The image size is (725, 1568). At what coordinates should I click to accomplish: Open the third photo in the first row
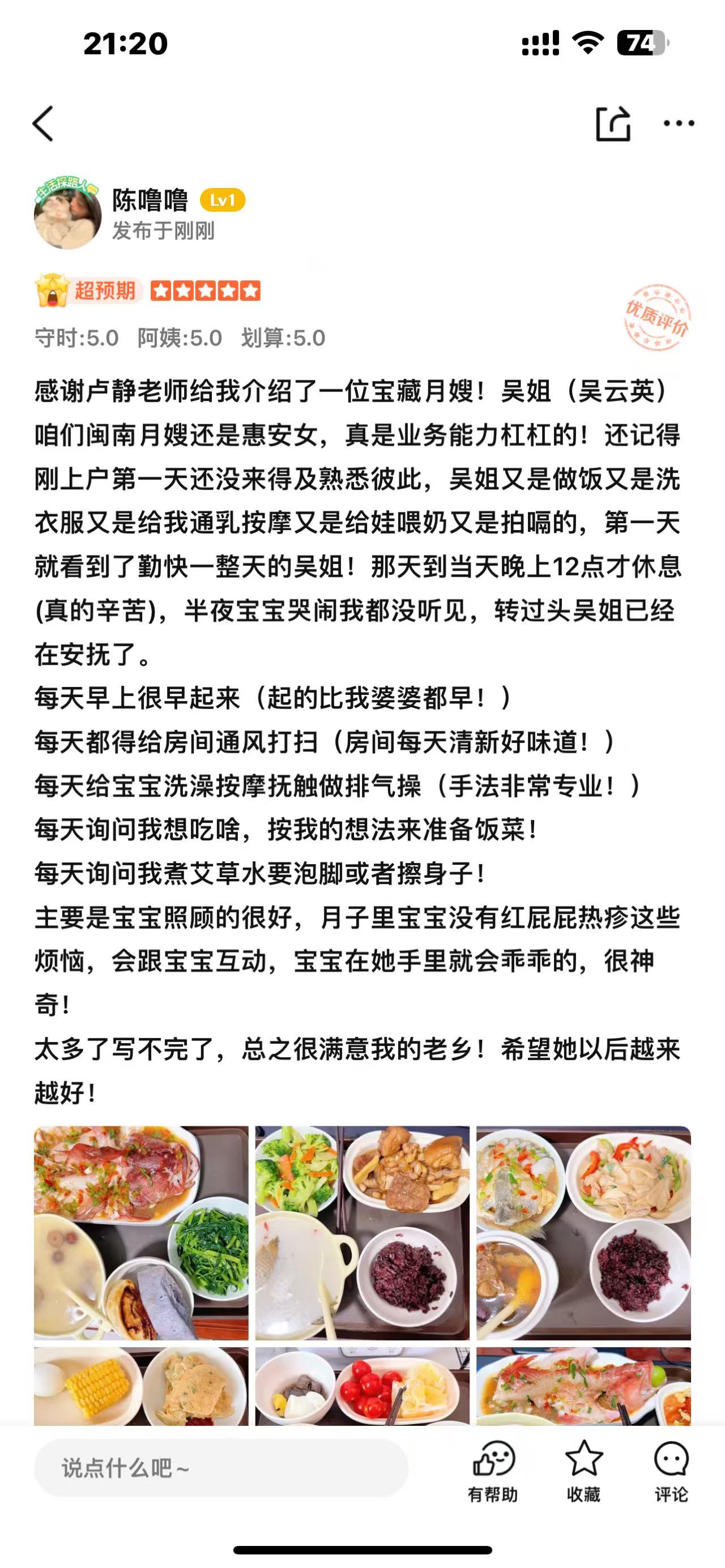click(x=584, y=1233)
